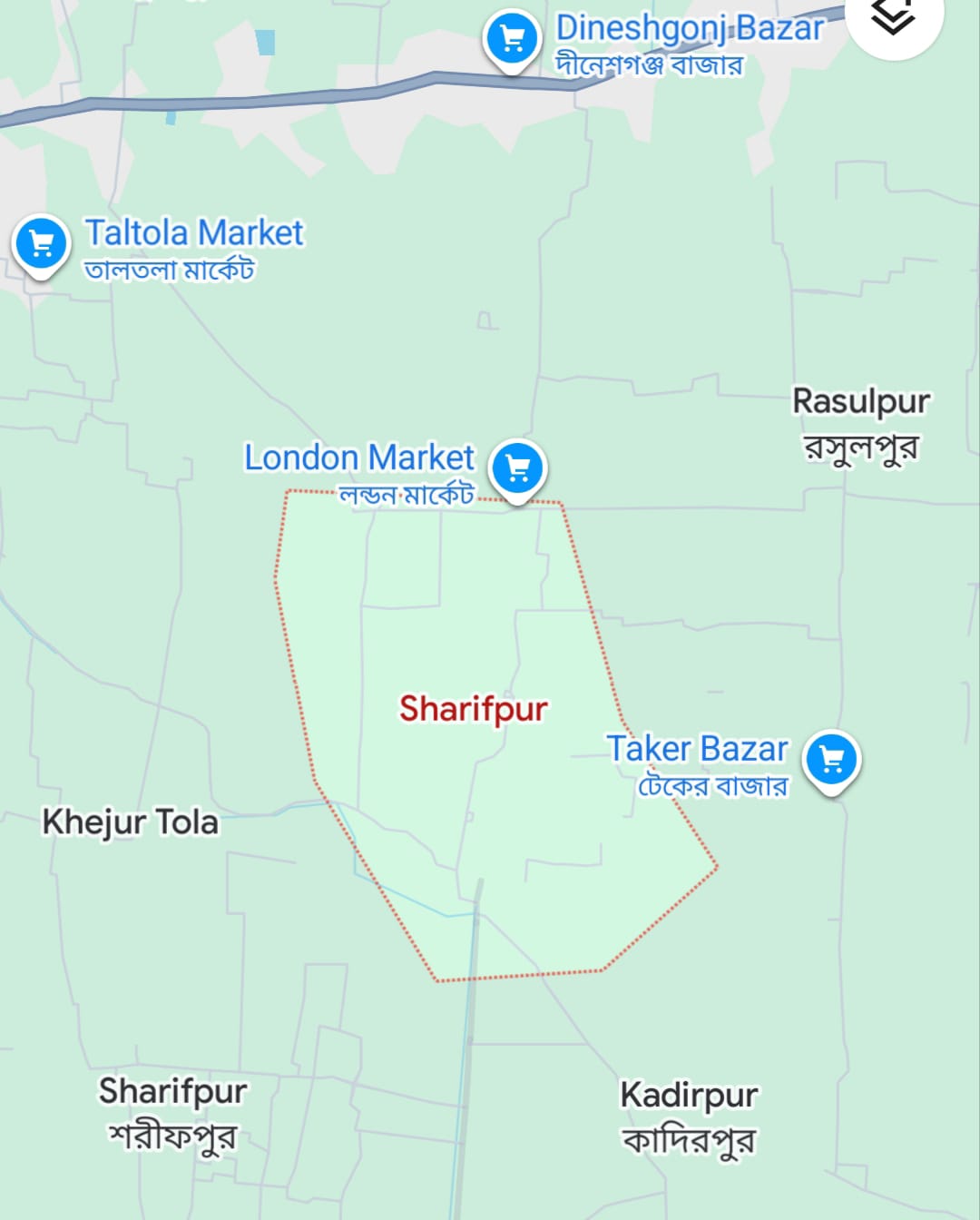Viewport: 980px width, 1220px height.
Task: Open the map layers button
Action: tap(894, 18)
